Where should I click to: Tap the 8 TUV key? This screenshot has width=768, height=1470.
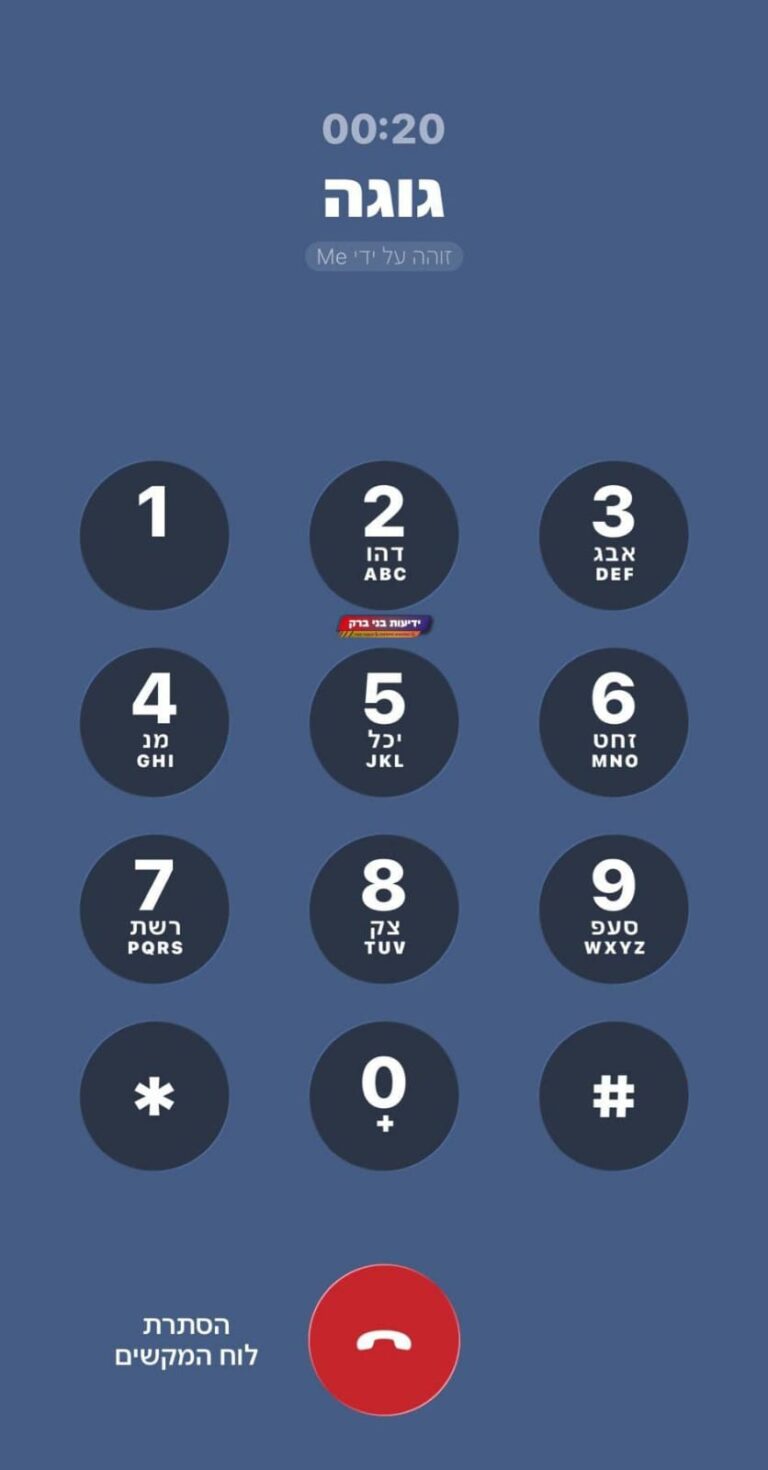click(384, 909)
